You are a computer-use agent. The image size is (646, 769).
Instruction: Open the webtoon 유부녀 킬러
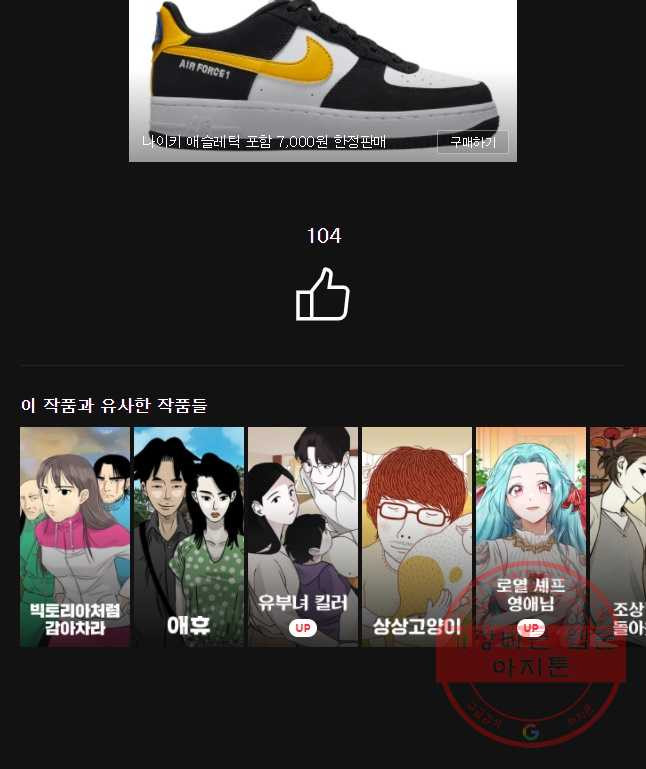click(303, 536)
